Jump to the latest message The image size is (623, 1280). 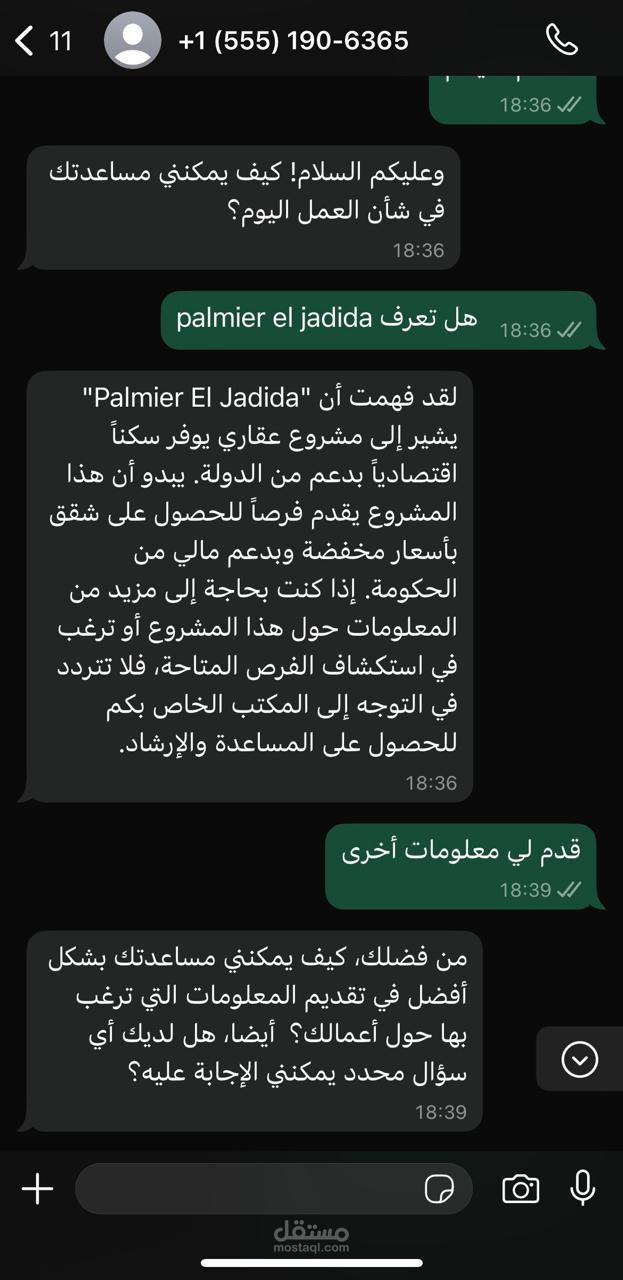click(x=580, y=1059)
